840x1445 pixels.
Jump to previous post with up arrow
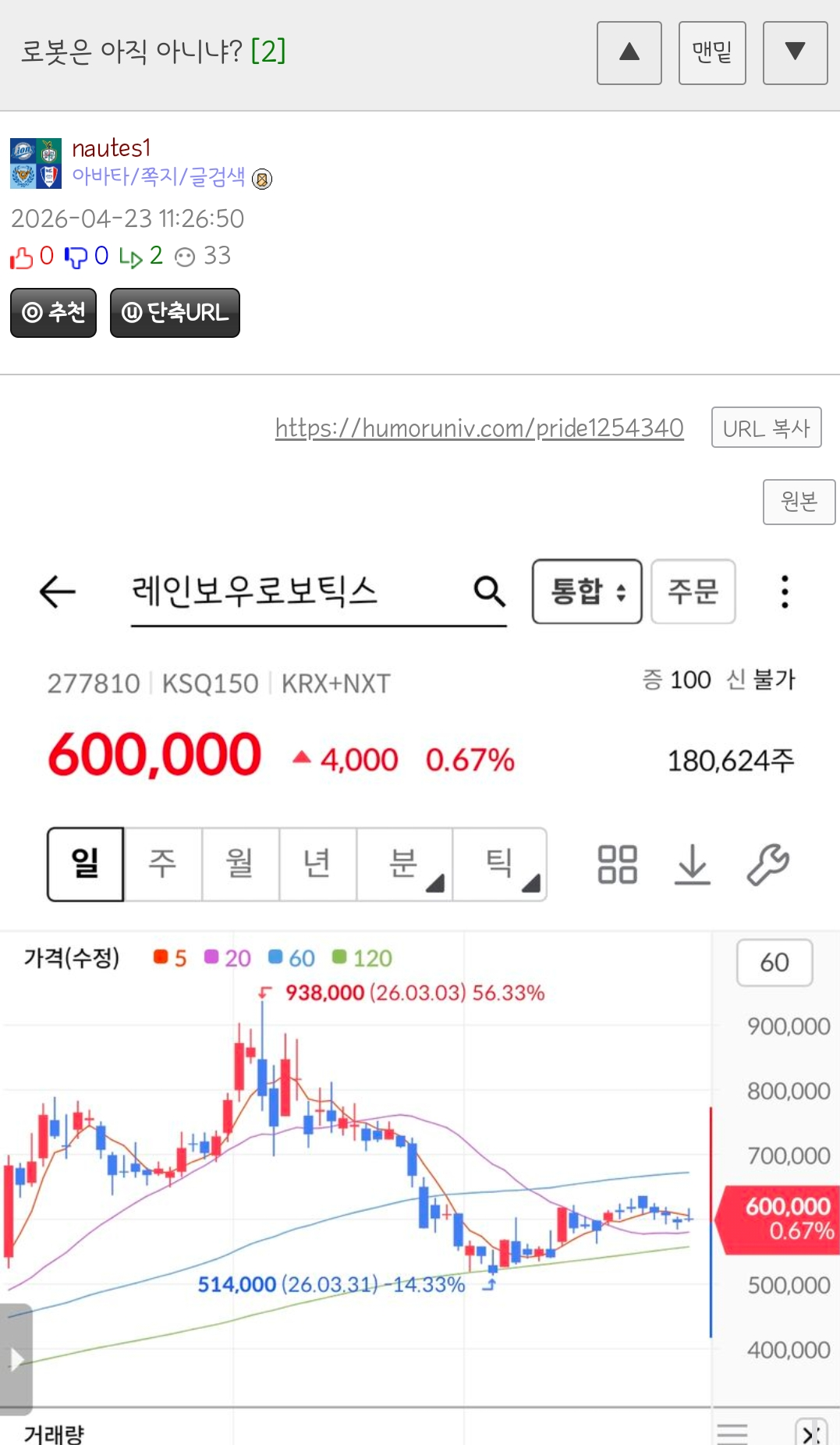coord(629,53)
